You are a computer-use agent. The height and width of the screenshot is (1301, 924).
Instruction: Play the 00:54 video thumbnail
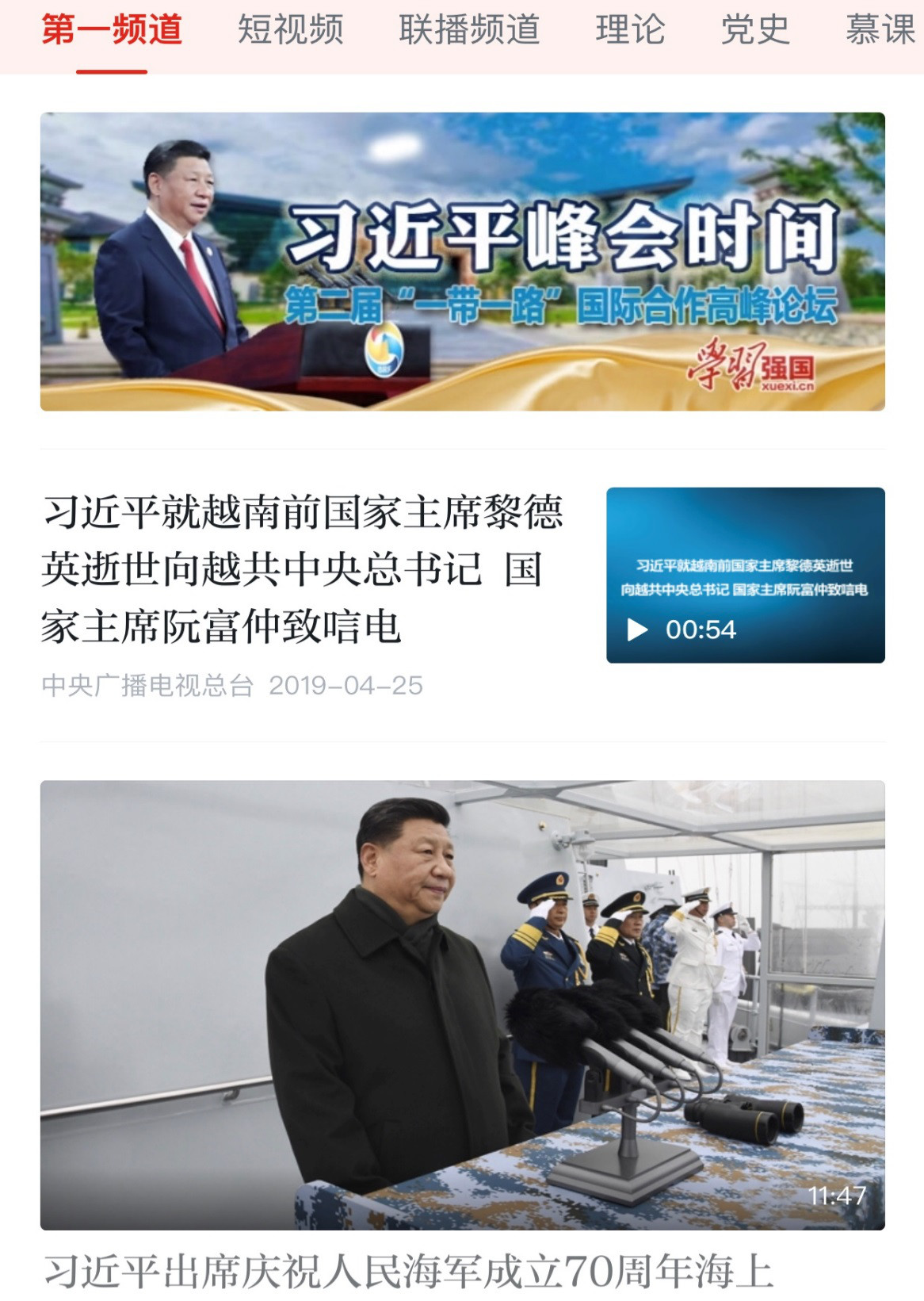click(745, 575)
